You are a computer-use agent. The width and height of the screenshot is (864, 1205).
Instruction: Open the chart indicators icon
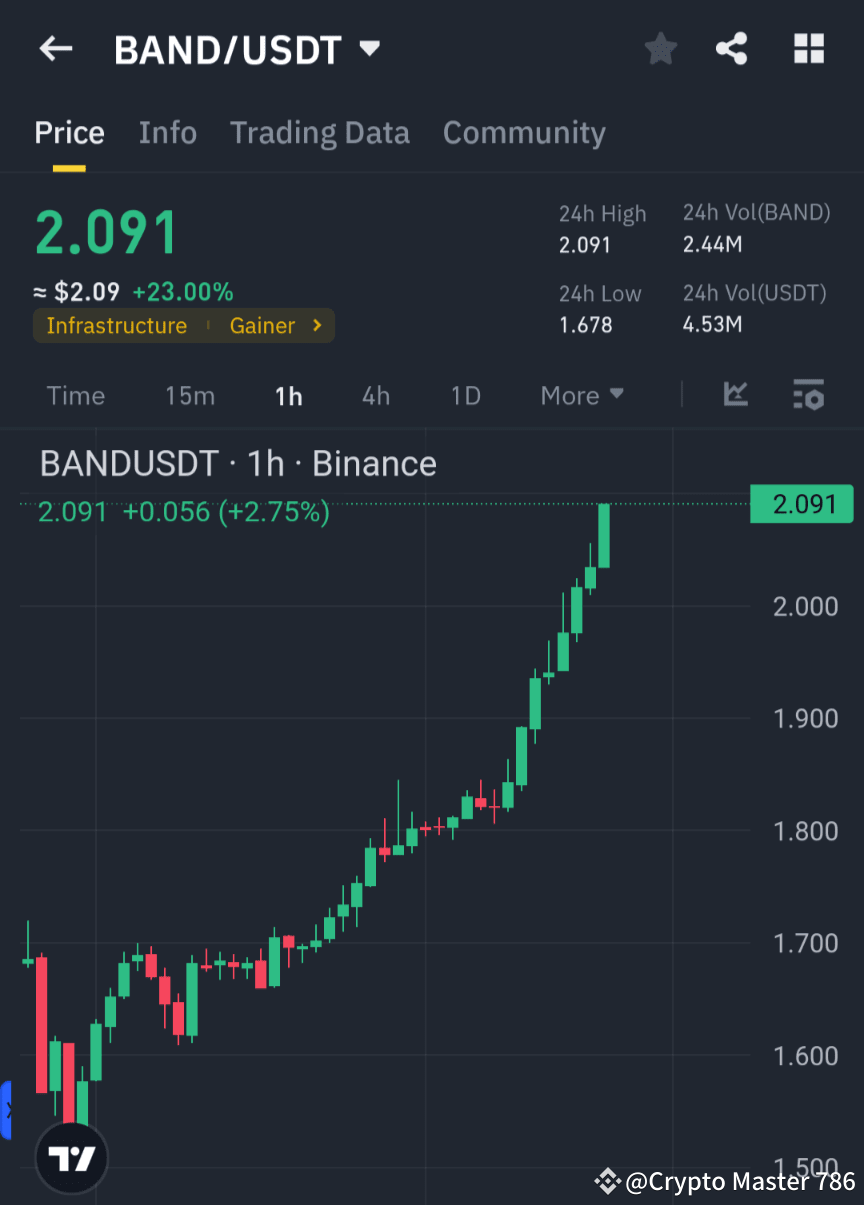[735, 396]
